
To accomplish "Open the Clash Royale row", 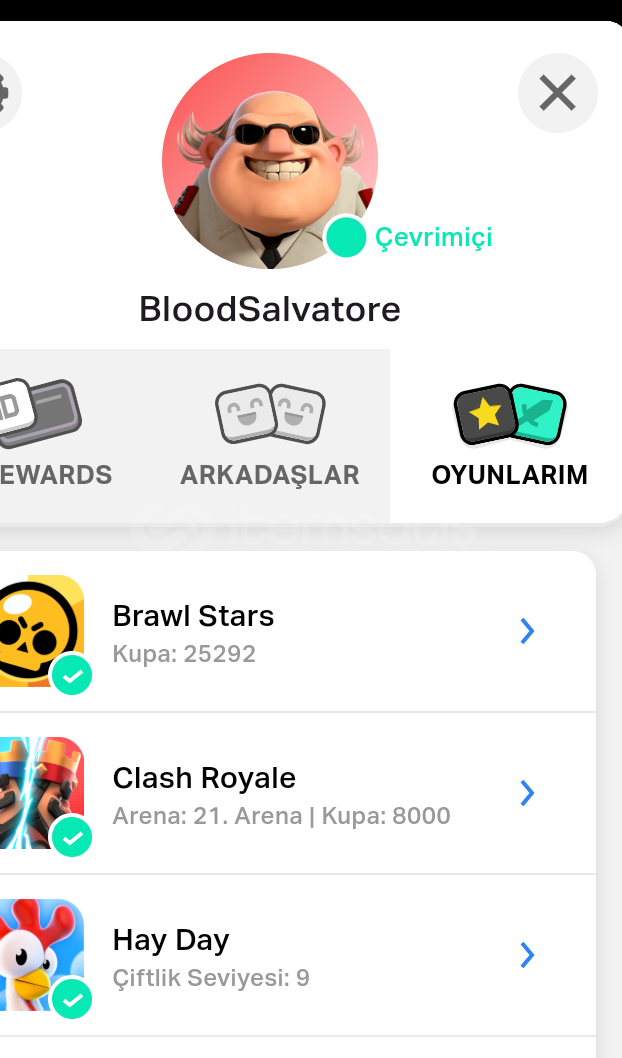I will coord(298,794).
